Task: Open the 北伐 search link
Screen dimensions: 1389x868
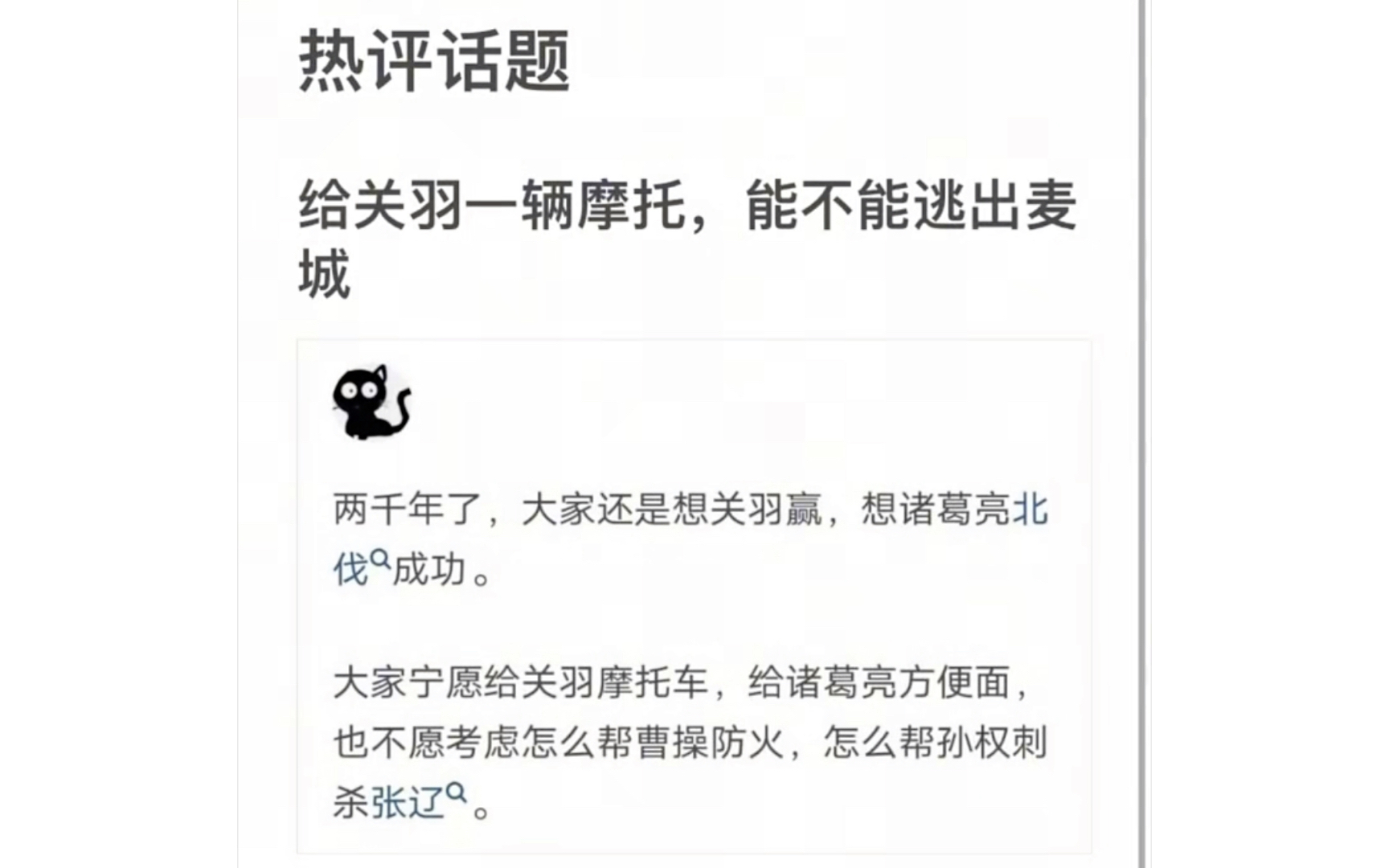Action: click(x=1030, y=510)
